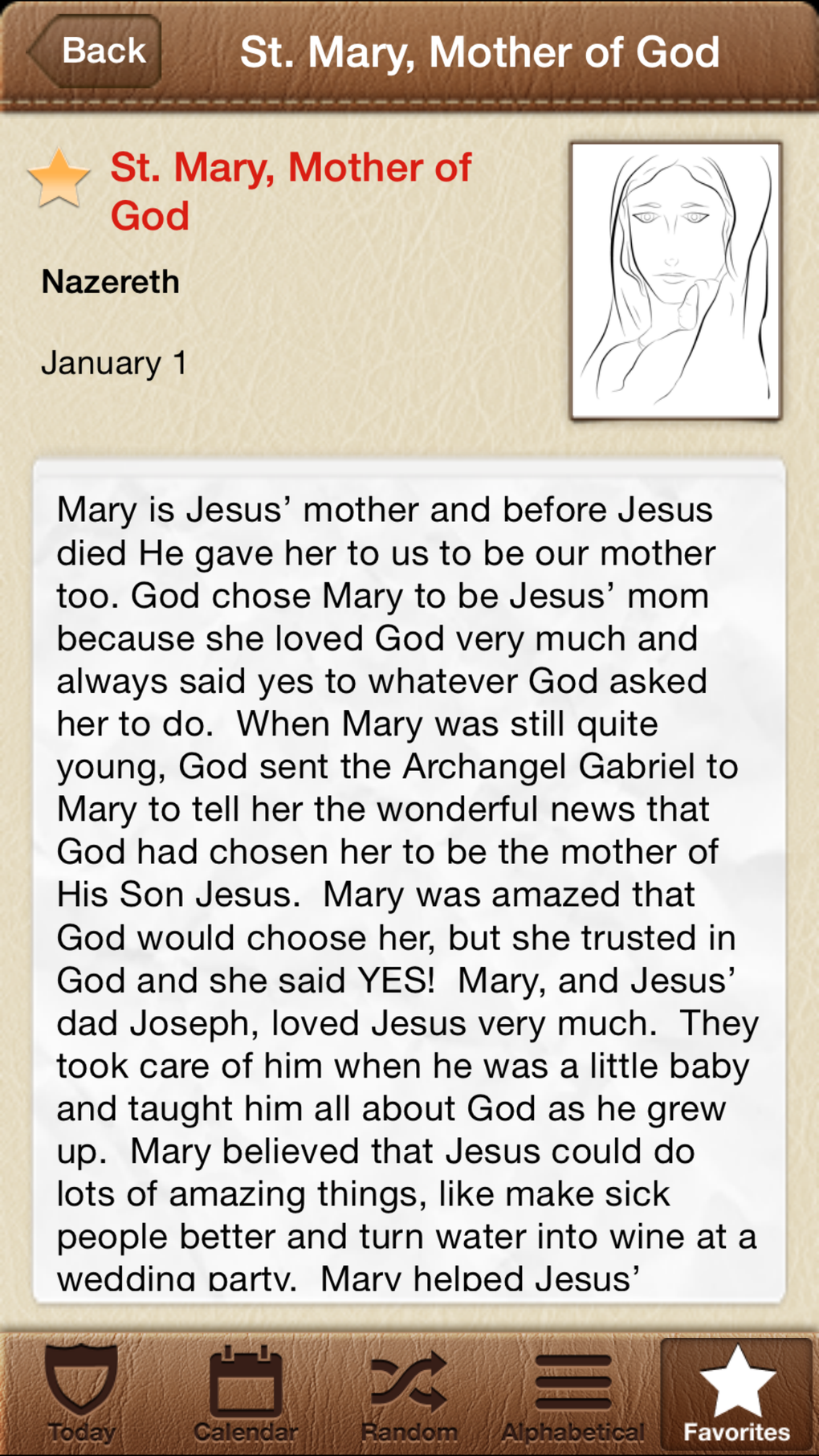Return to previous screen with the Back button
This screenshot has height=1456, width=819.
click(94, 50)
